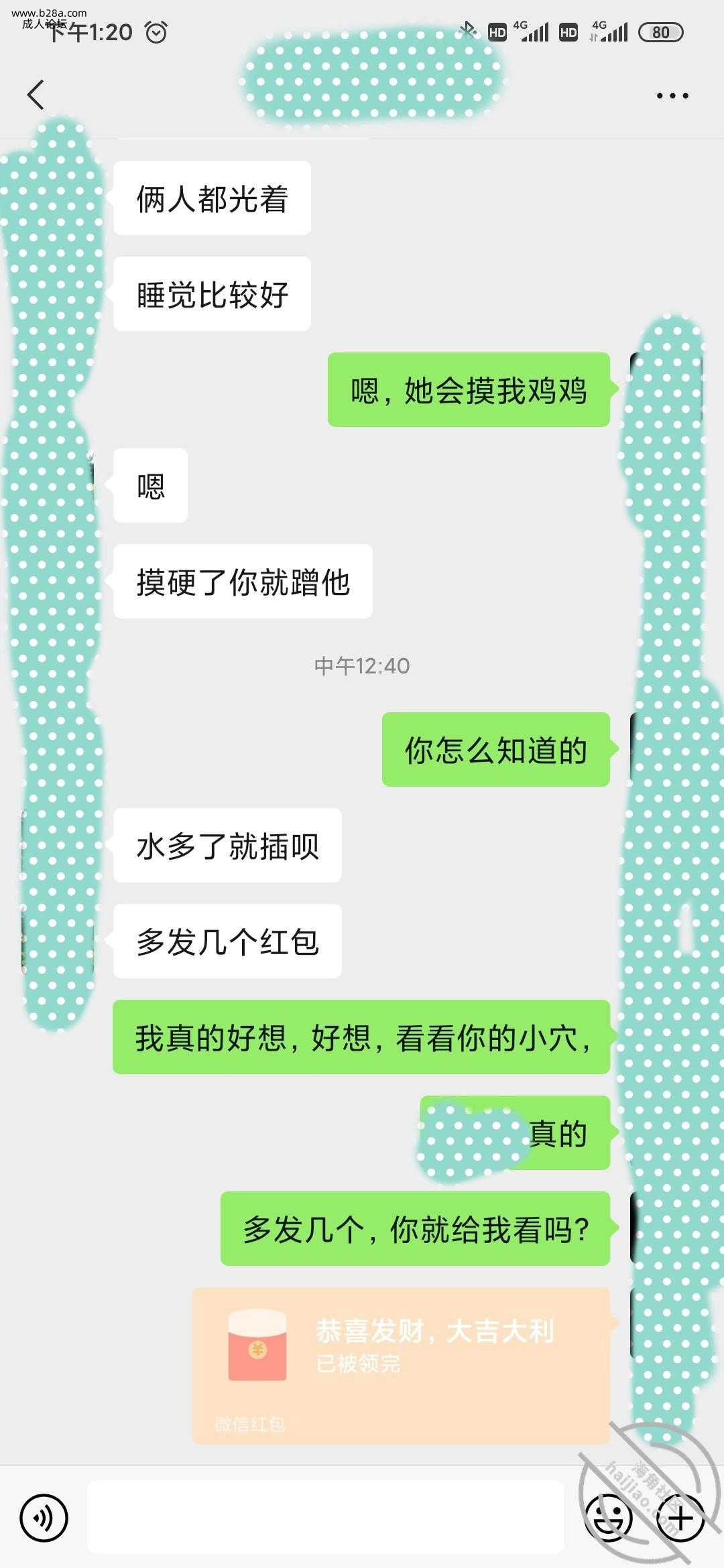Open the chat's three-dot overflow menu
Screen dimensions: 724x1568
pos(672,96)
